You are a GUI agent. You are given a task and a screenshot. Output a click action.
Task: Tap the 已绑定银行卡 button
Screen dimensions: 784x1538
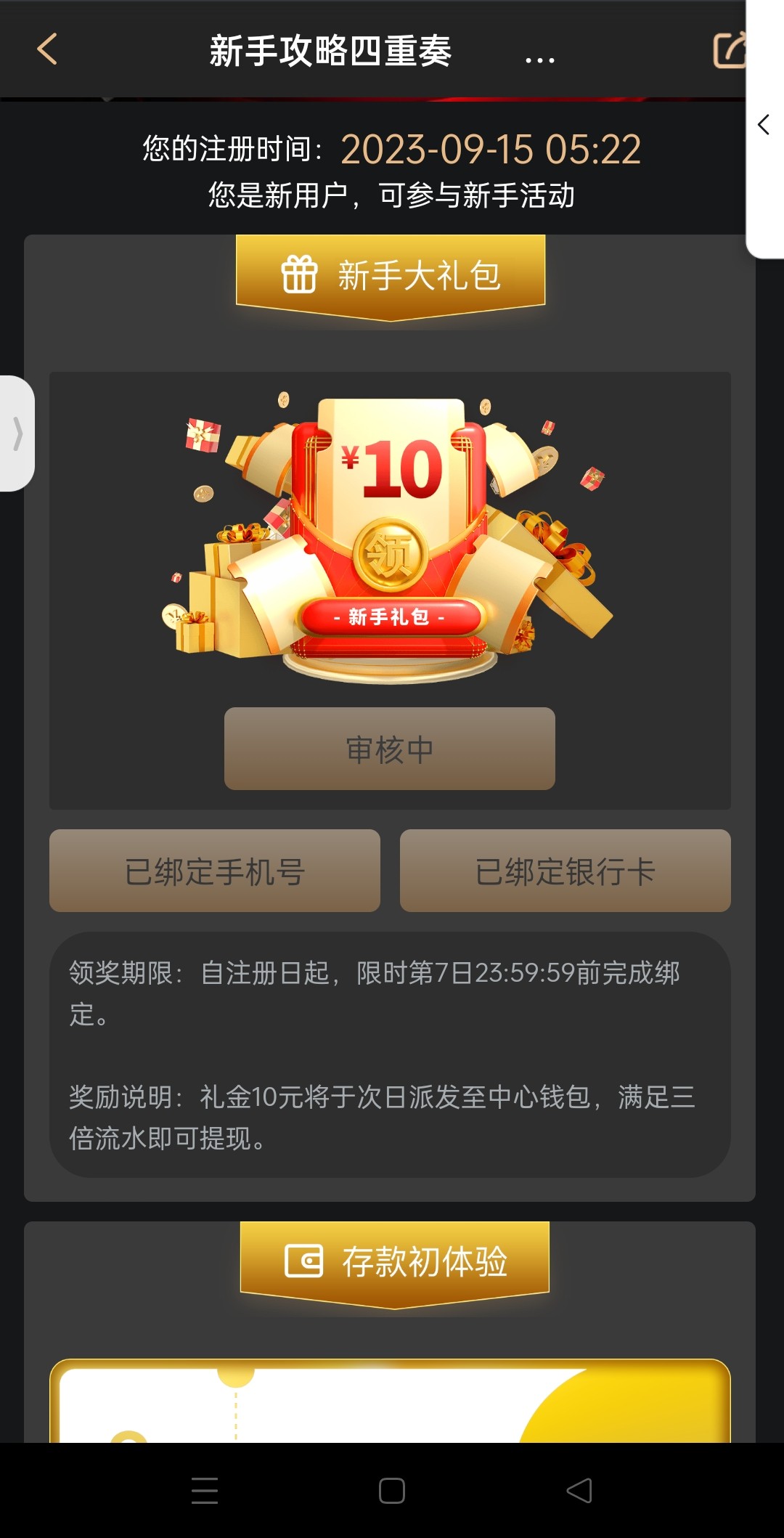click(565, 871)
